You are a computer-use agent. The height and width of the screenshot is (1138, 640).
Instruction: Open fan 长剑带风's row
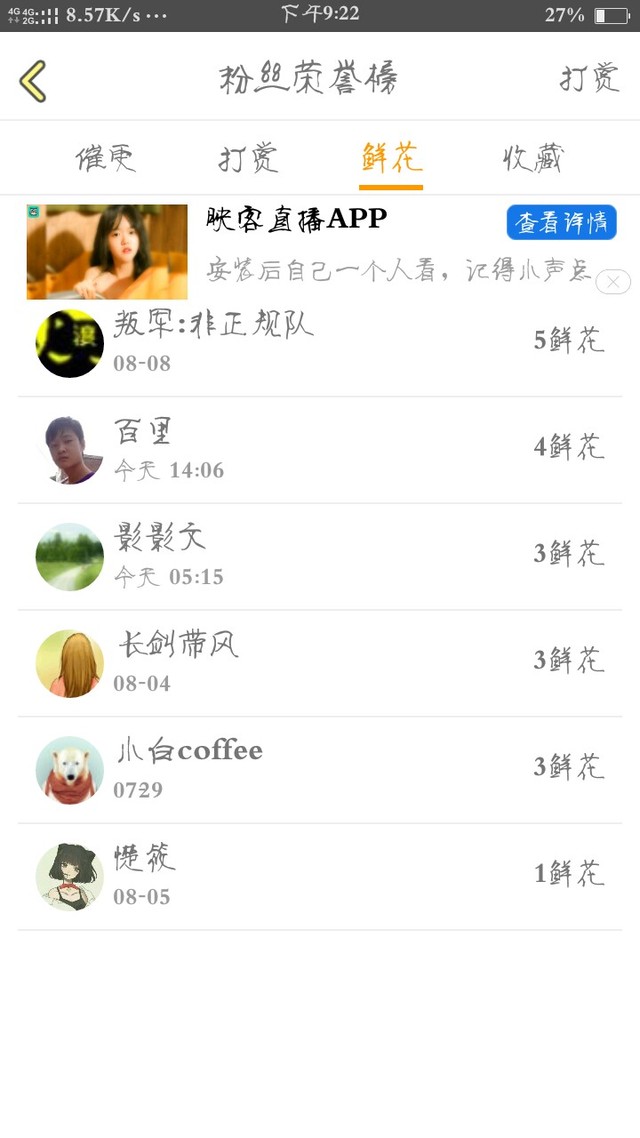(x=320, y=663)
